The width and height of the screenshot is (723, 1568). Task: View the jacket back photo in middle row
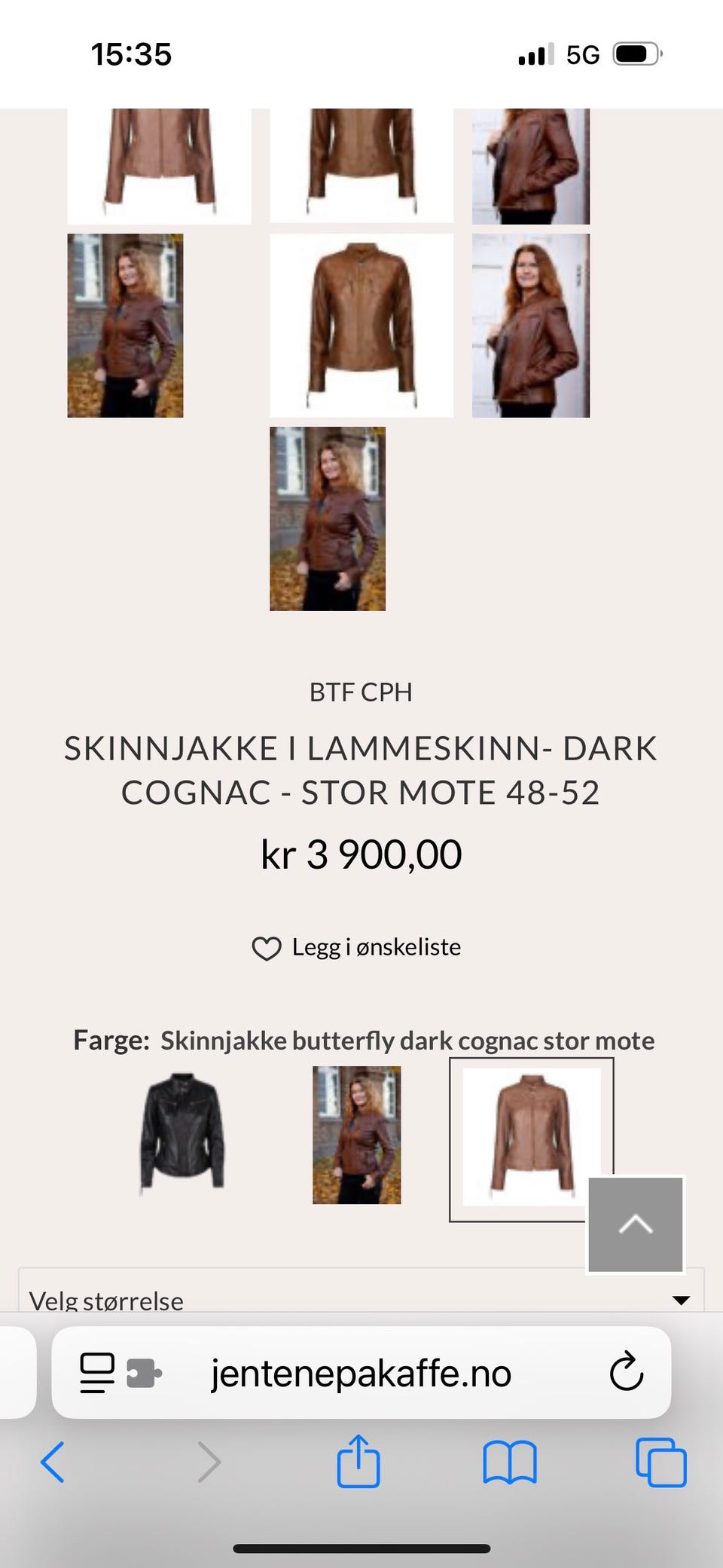tap(361, 326)
